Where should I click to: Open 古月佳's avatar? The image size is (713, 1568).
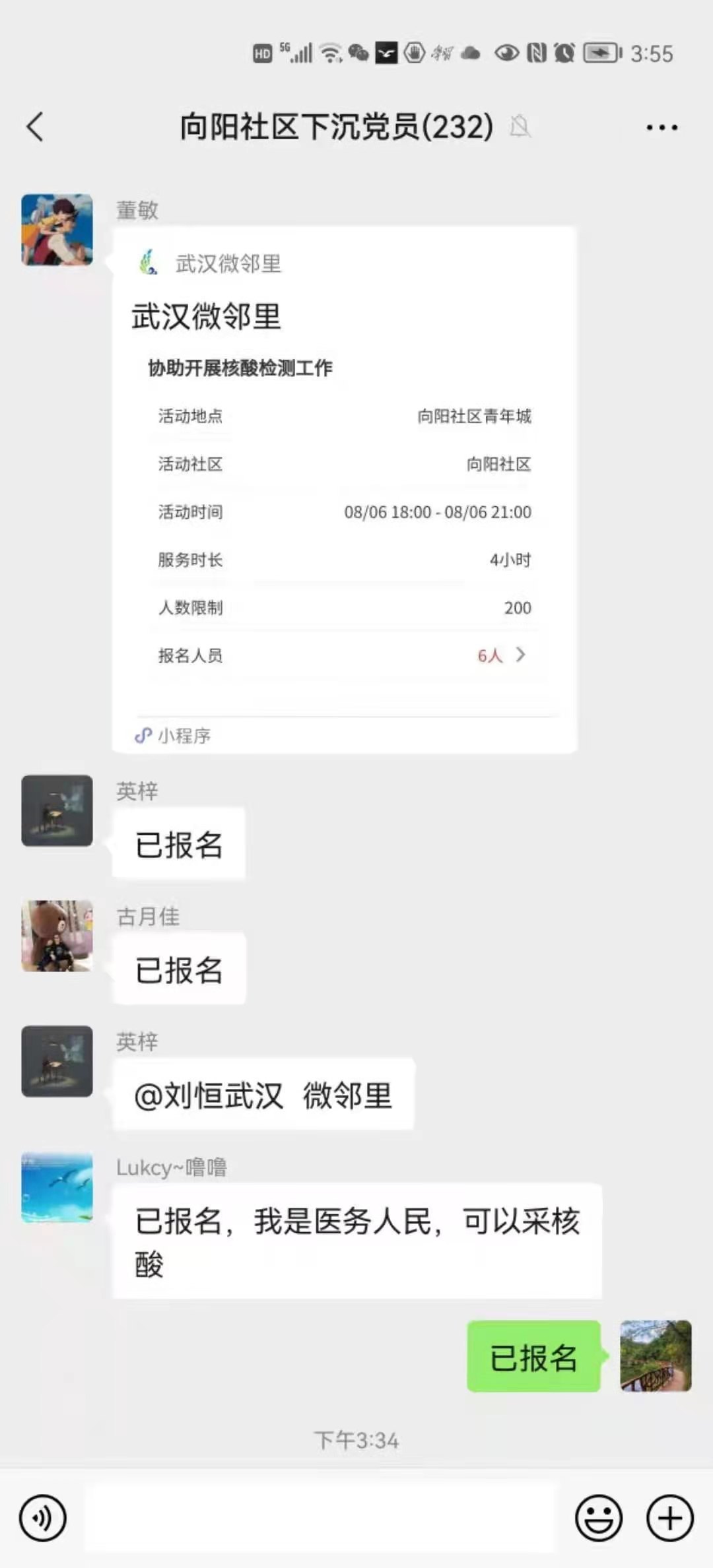(57, 936)
